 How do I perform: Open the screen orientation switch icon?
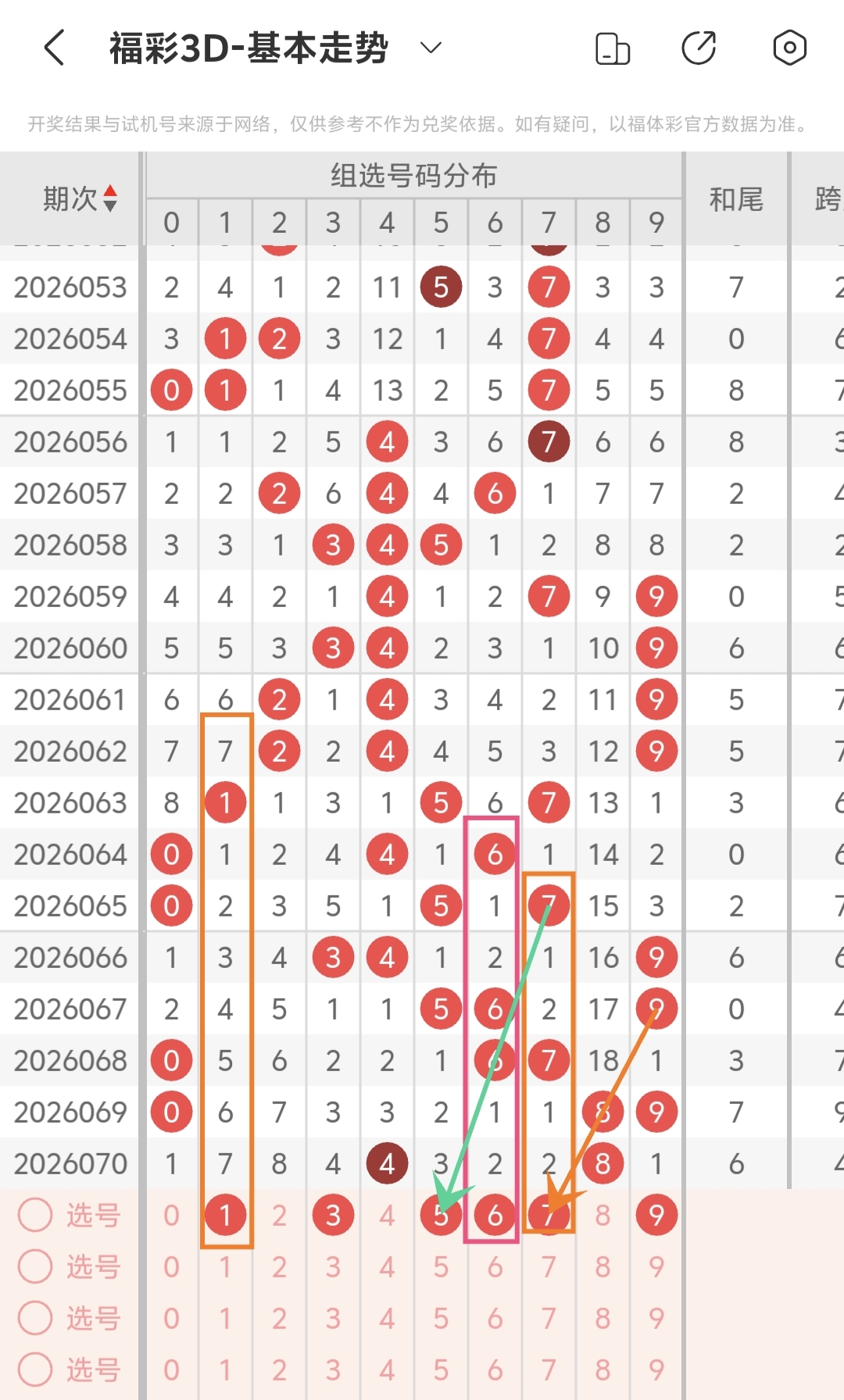[x=613, y=48]
